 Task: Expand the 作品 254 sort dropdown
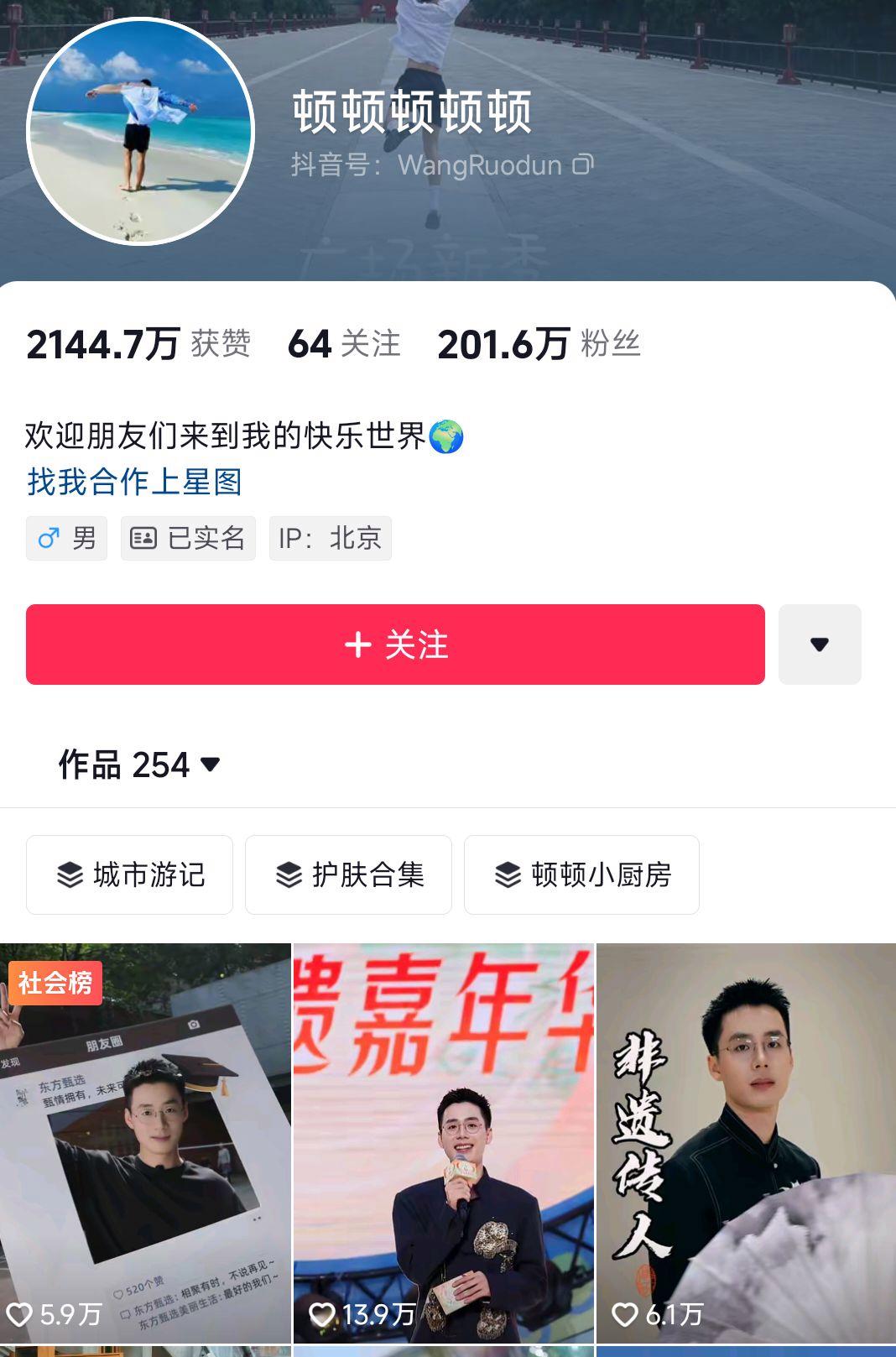coord(139,765)
